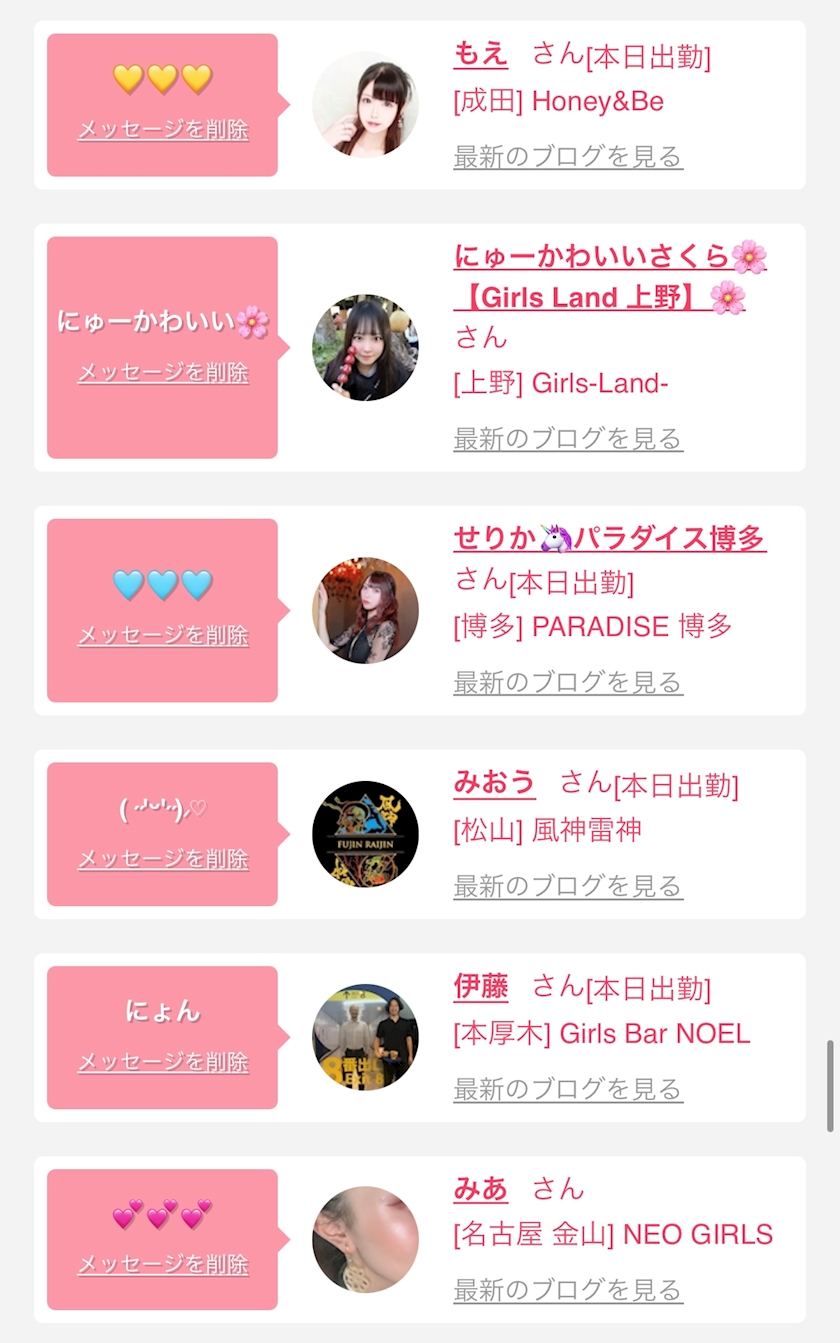The height and width of the screenshot is (1343, 840).
Task: Open 伊藤's profile name link
Action: coord(481,987)
